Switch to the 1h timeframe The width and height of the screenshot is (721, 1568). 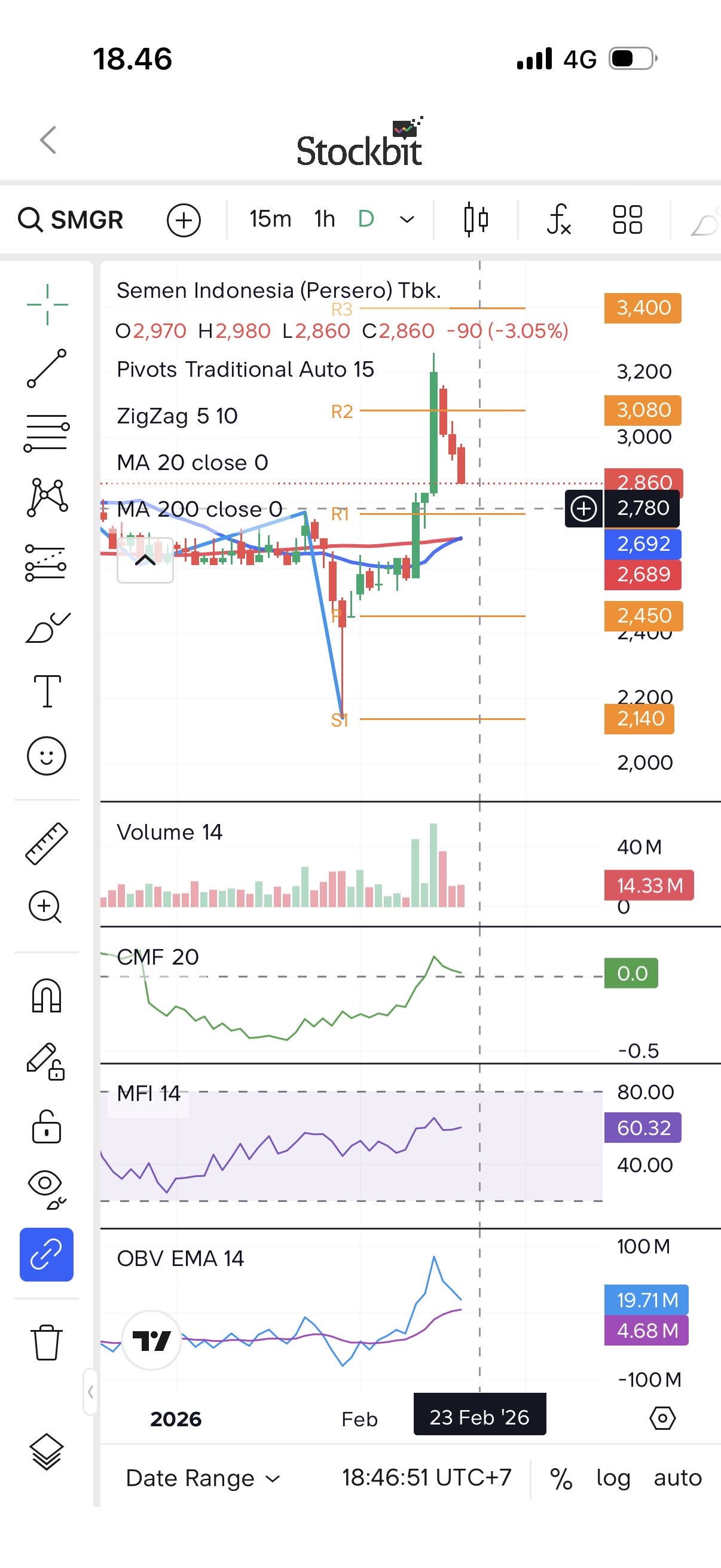[x=324, y=219]
